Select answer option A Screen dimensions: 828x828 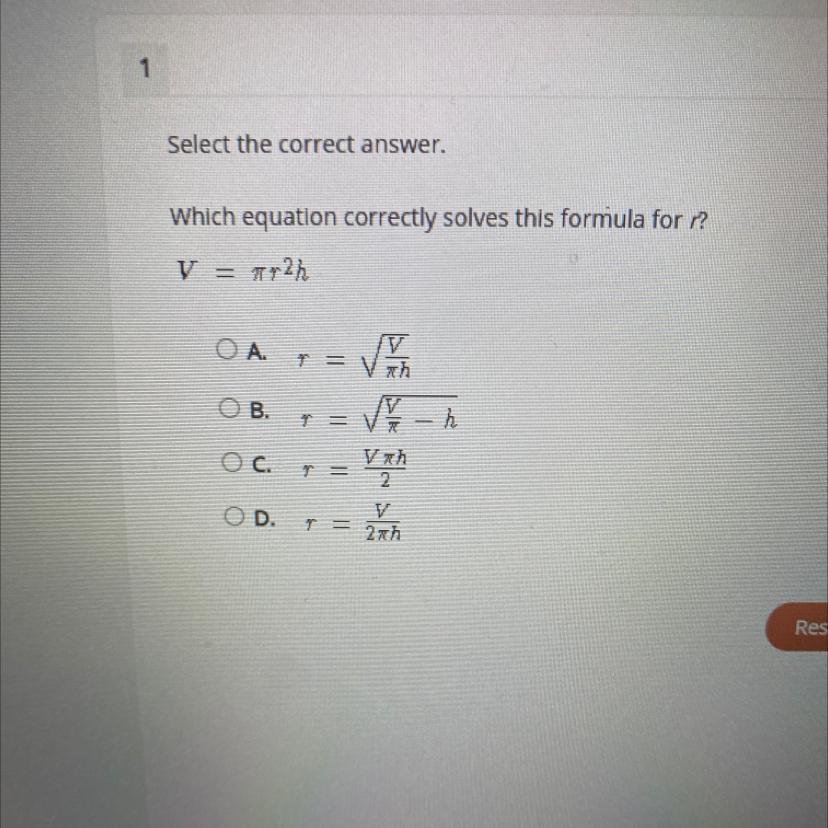pos(227,351)
